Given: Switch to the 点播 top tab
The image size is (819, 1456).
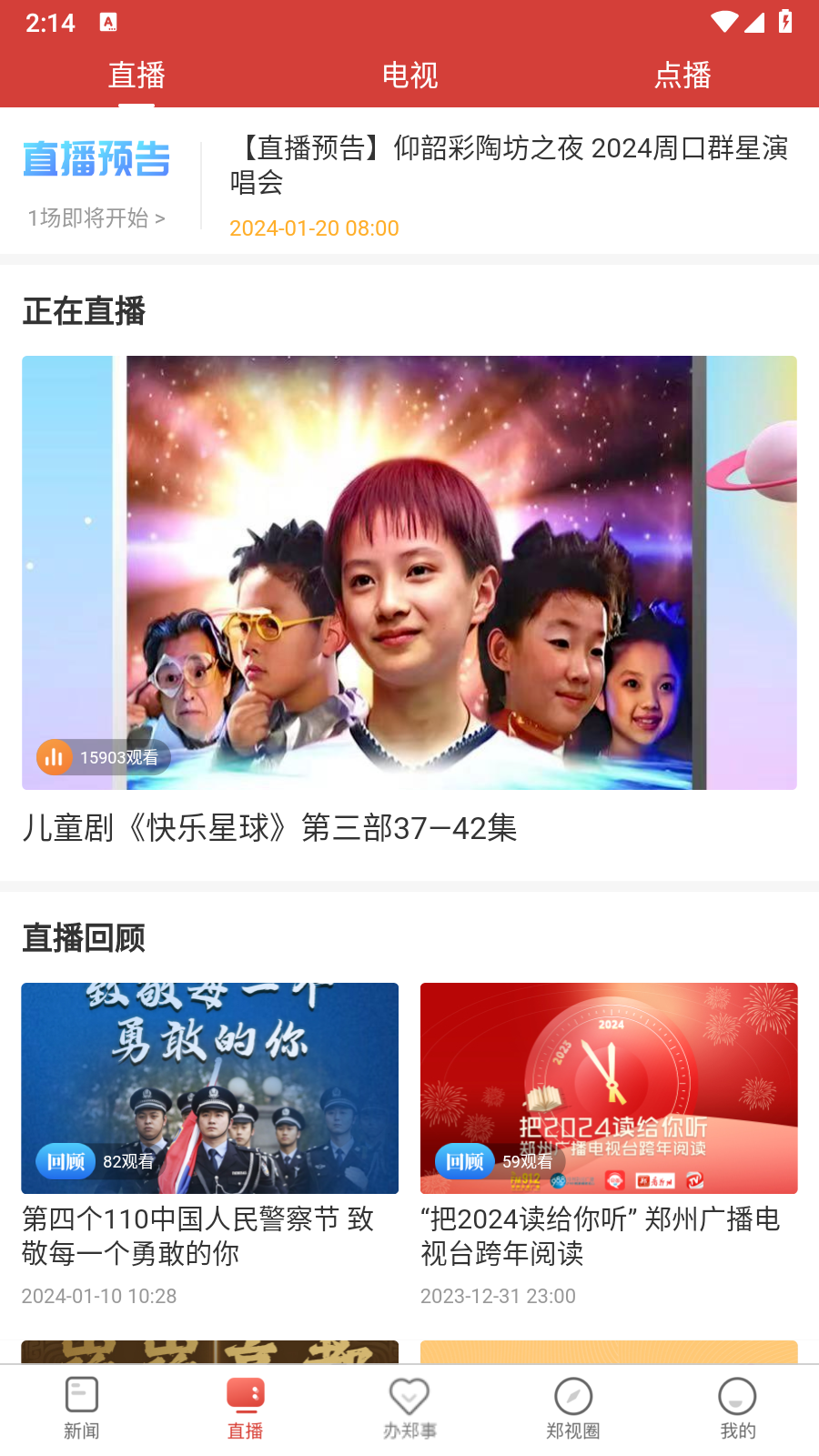Looking at the screenshot, I should point(682,76).
